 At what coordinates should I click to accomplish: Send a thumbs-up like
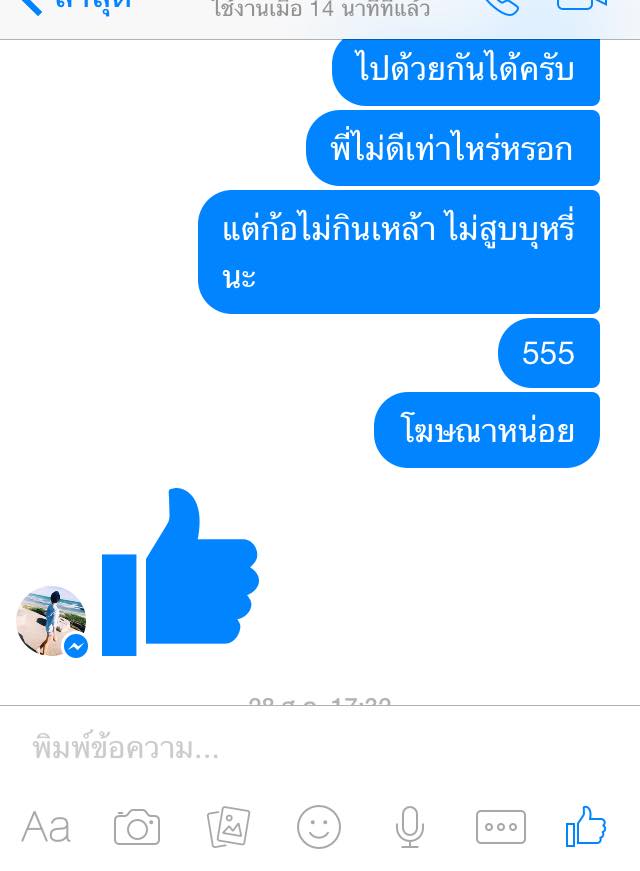[587, 827]
